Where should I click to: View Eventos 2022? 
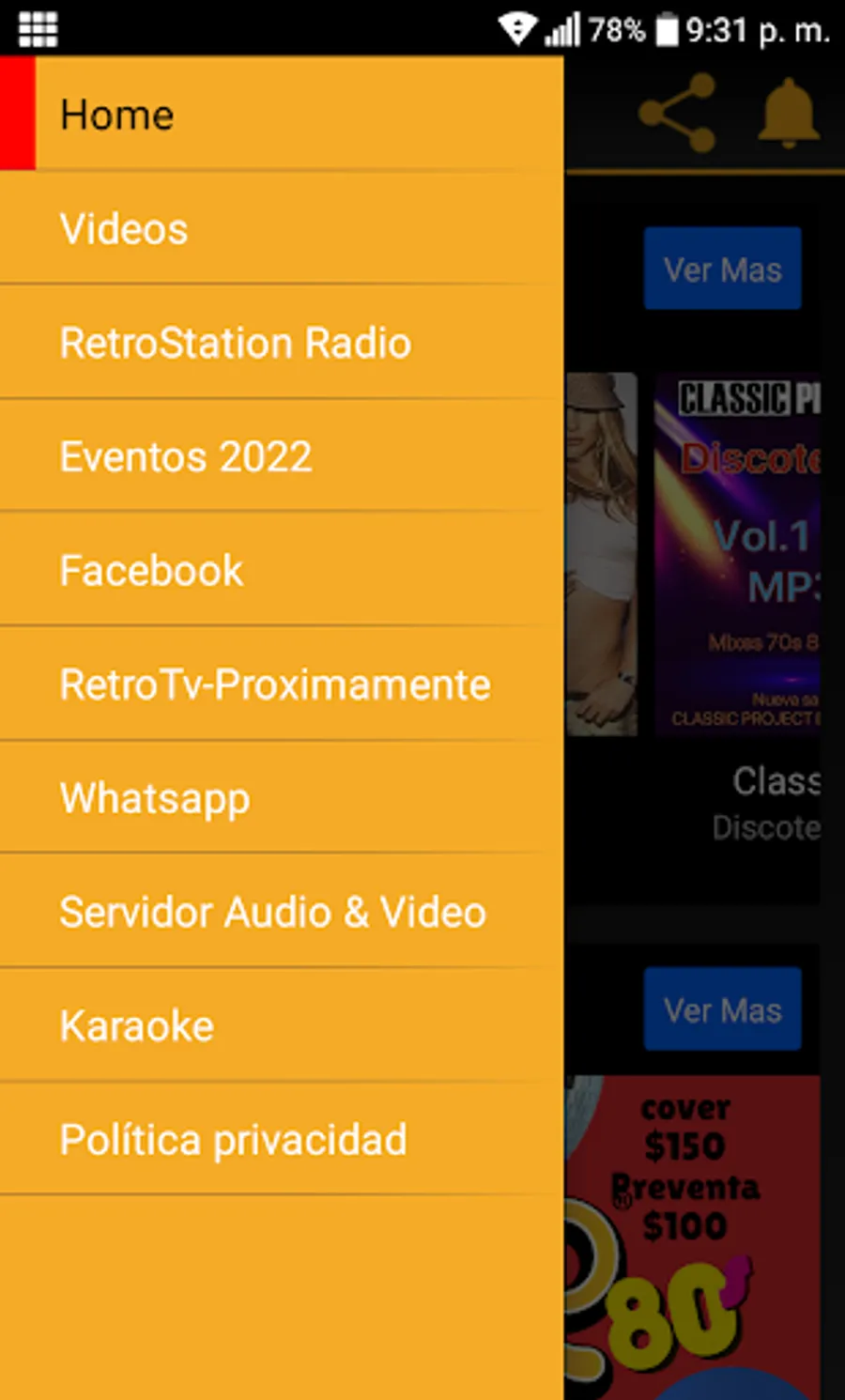click(282, 457)
